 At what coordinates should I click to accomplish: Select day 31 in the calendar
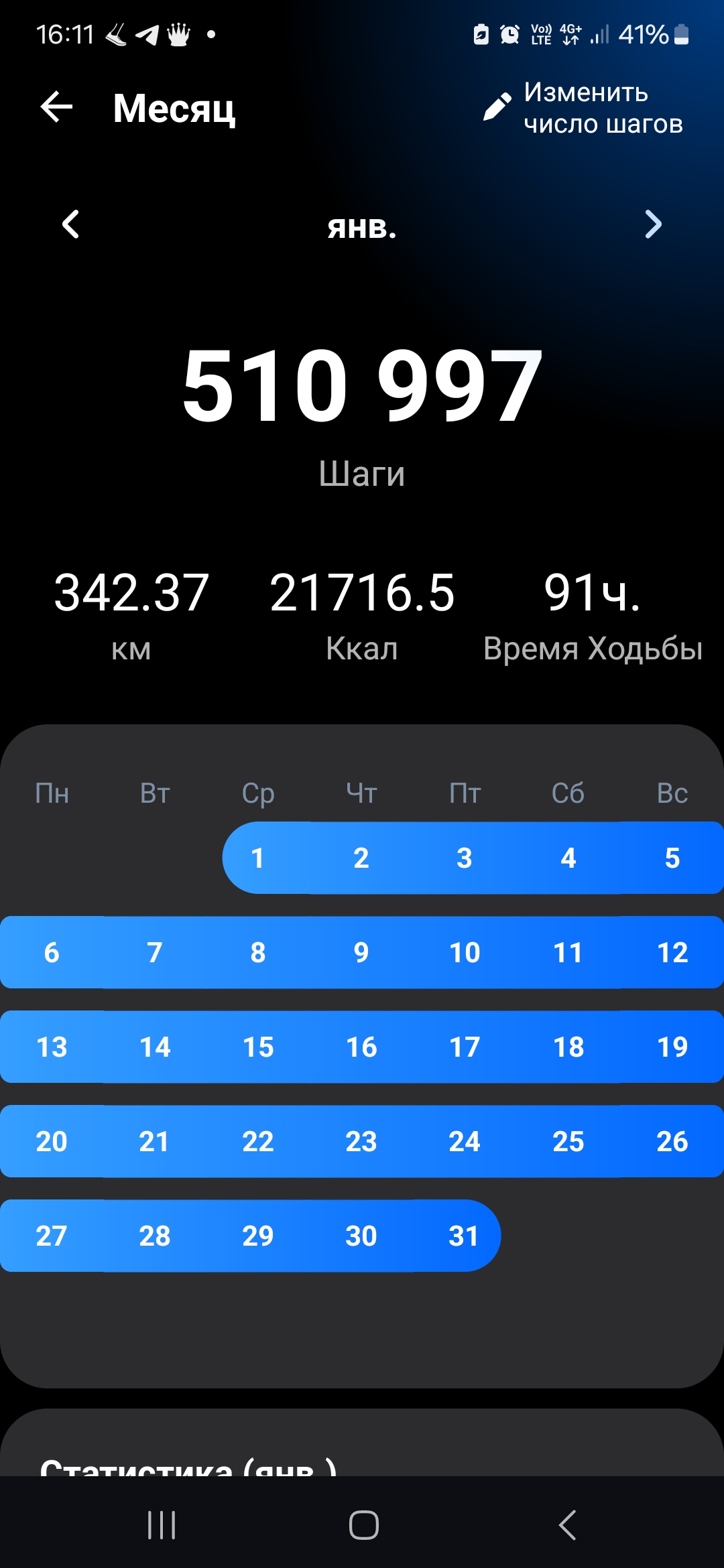point(463,1236)
